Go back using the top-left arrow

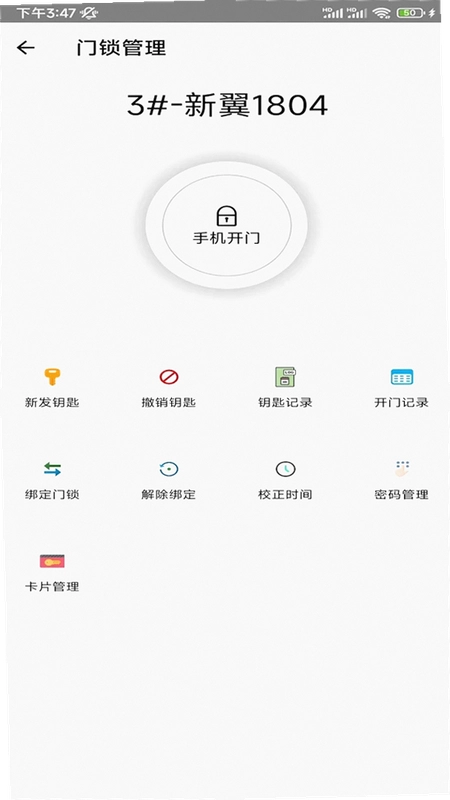tap(26, 48)
